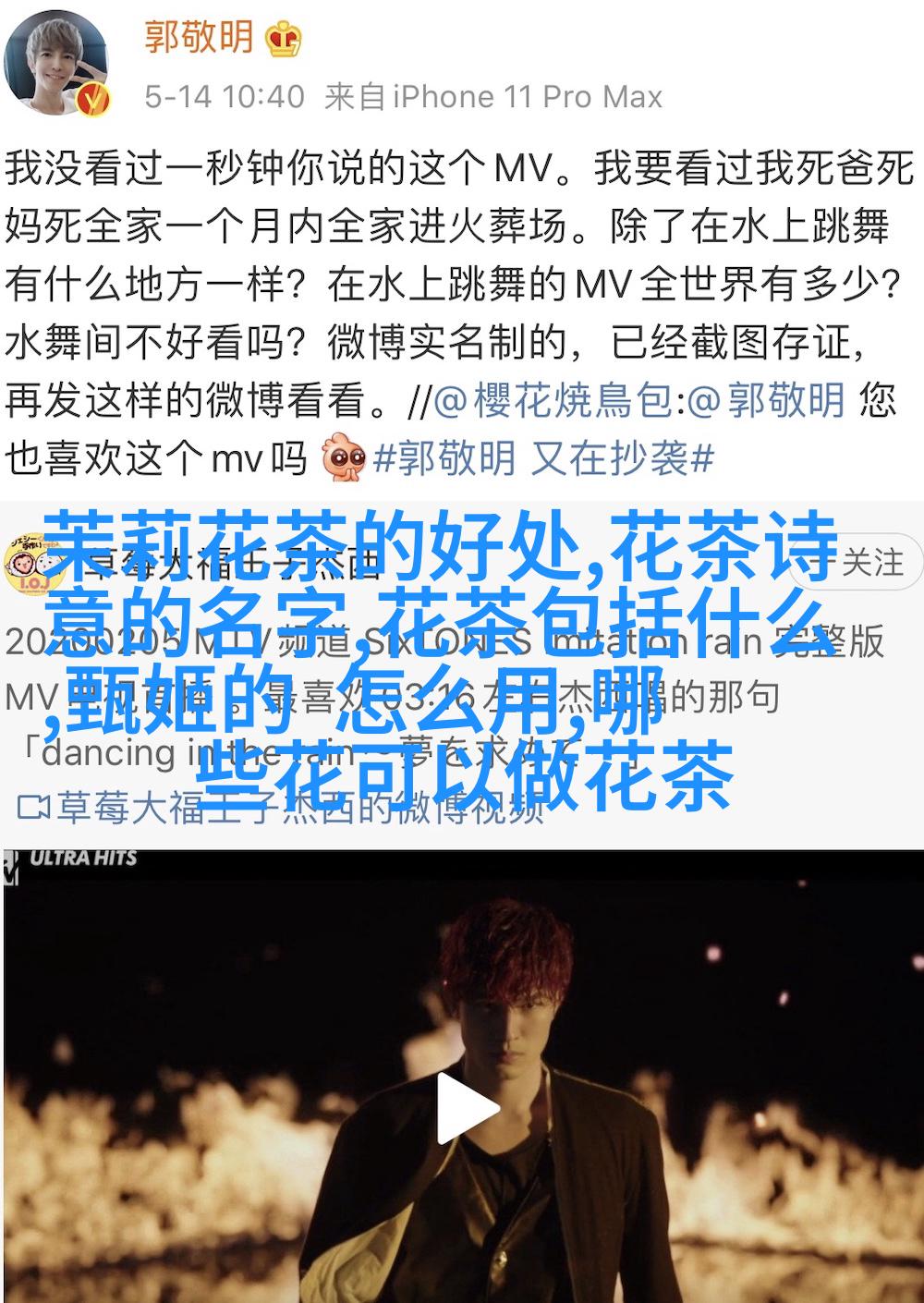The width and height of the screenshot is (924, 1303).
Task: Open the reposted author's avatar
Action: [28, 561]
